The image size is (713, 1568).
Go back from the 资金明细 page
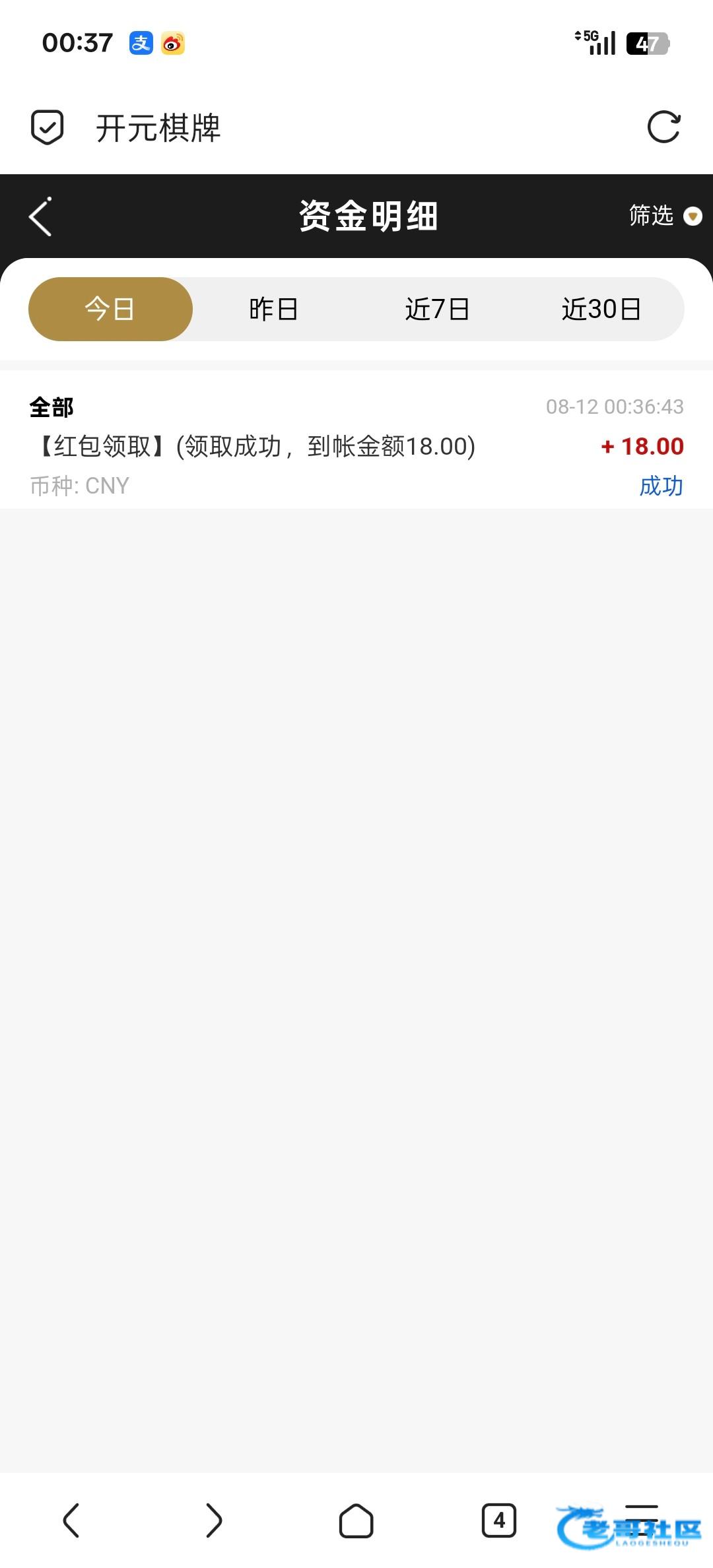click(40, 216)
